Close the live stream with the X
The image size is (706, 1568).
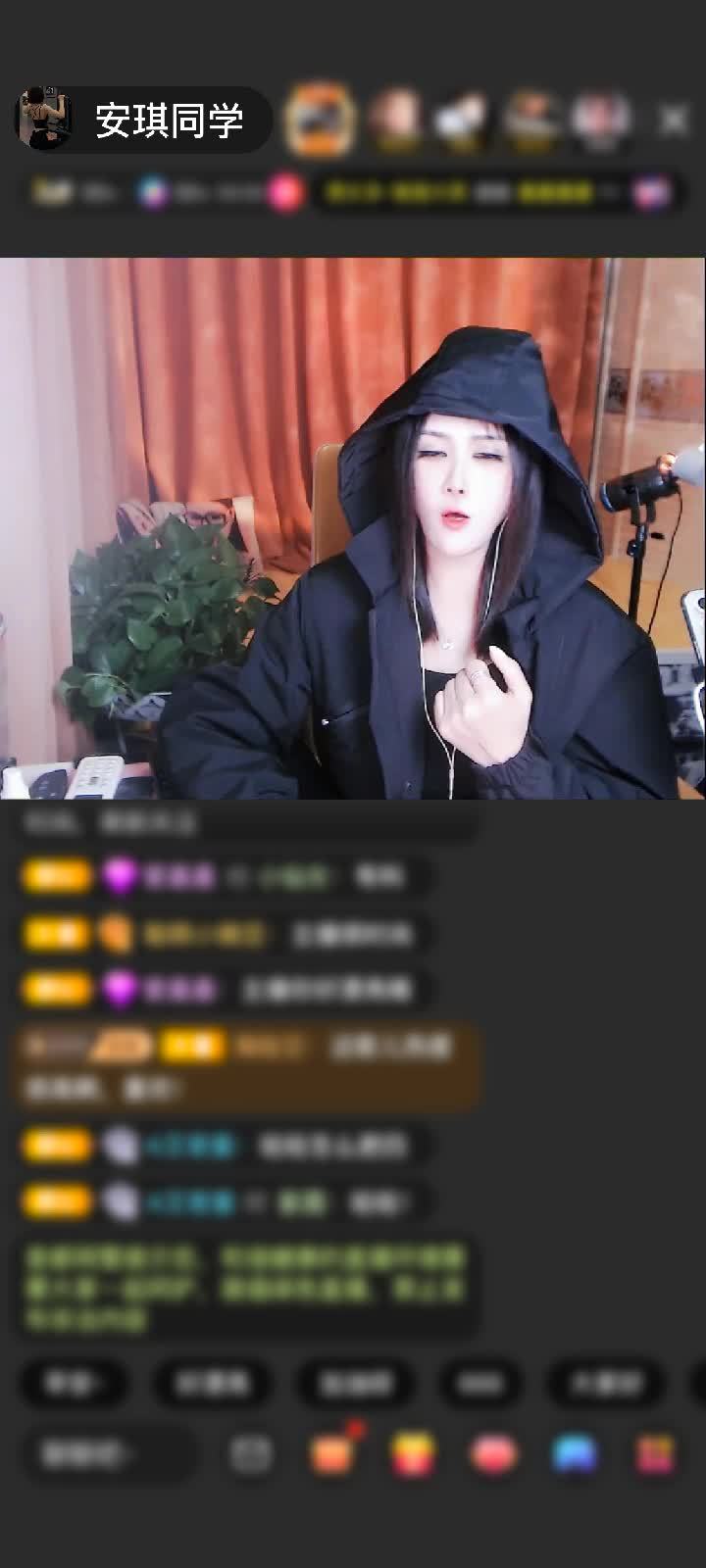coord(673,120)
